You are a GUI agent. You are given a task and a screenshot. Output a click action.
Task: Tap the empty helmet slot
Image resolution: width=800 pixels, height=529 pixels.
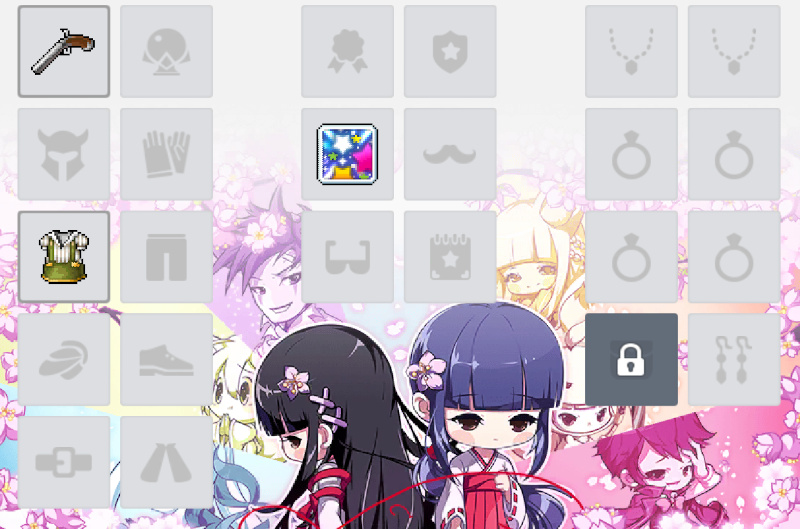(63, 154)
